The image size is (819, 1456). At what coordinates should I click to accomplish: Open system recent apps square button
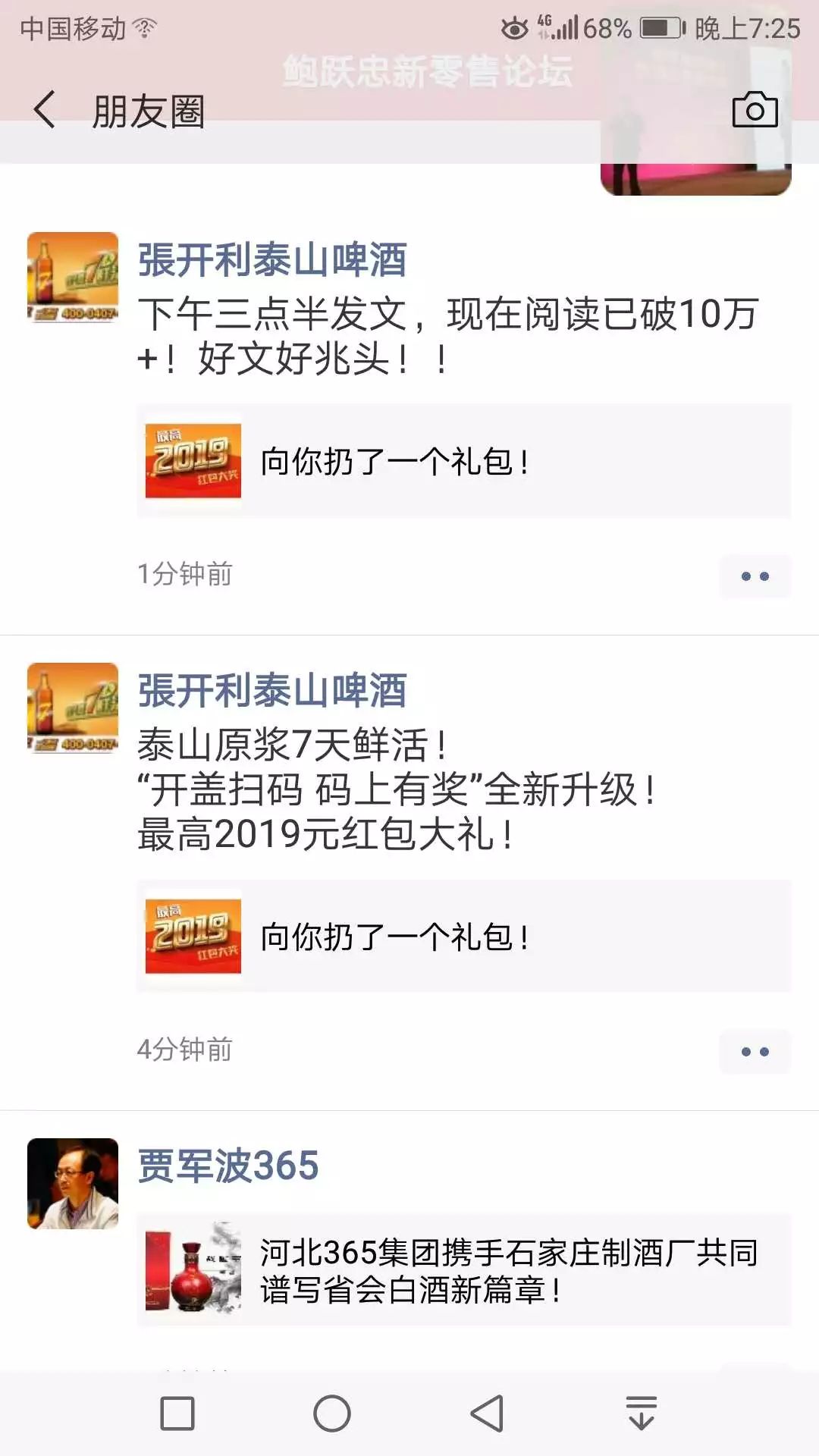[x=177, y=1414]
